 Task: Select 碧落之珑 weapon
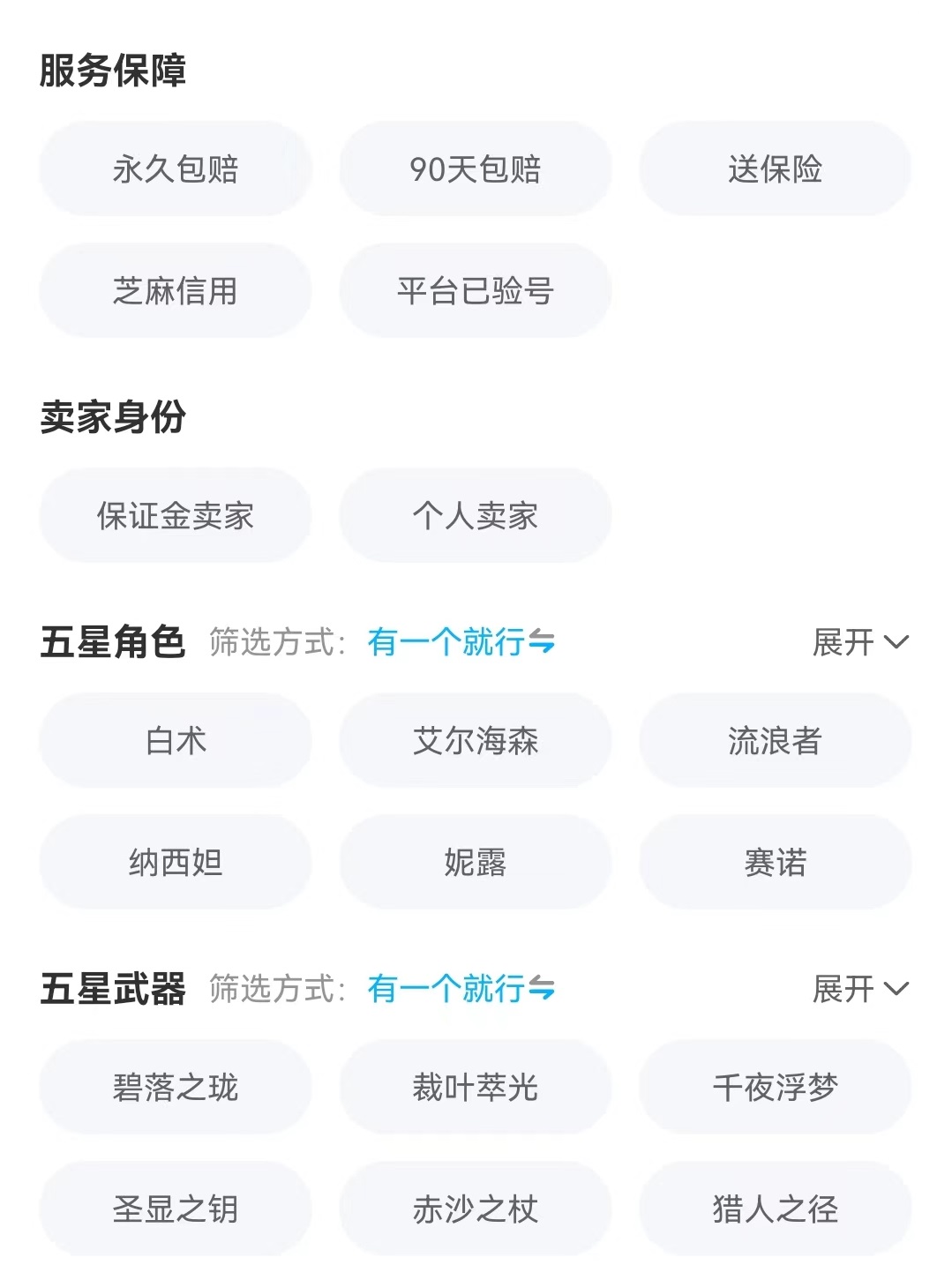[x=176, y=1087]
